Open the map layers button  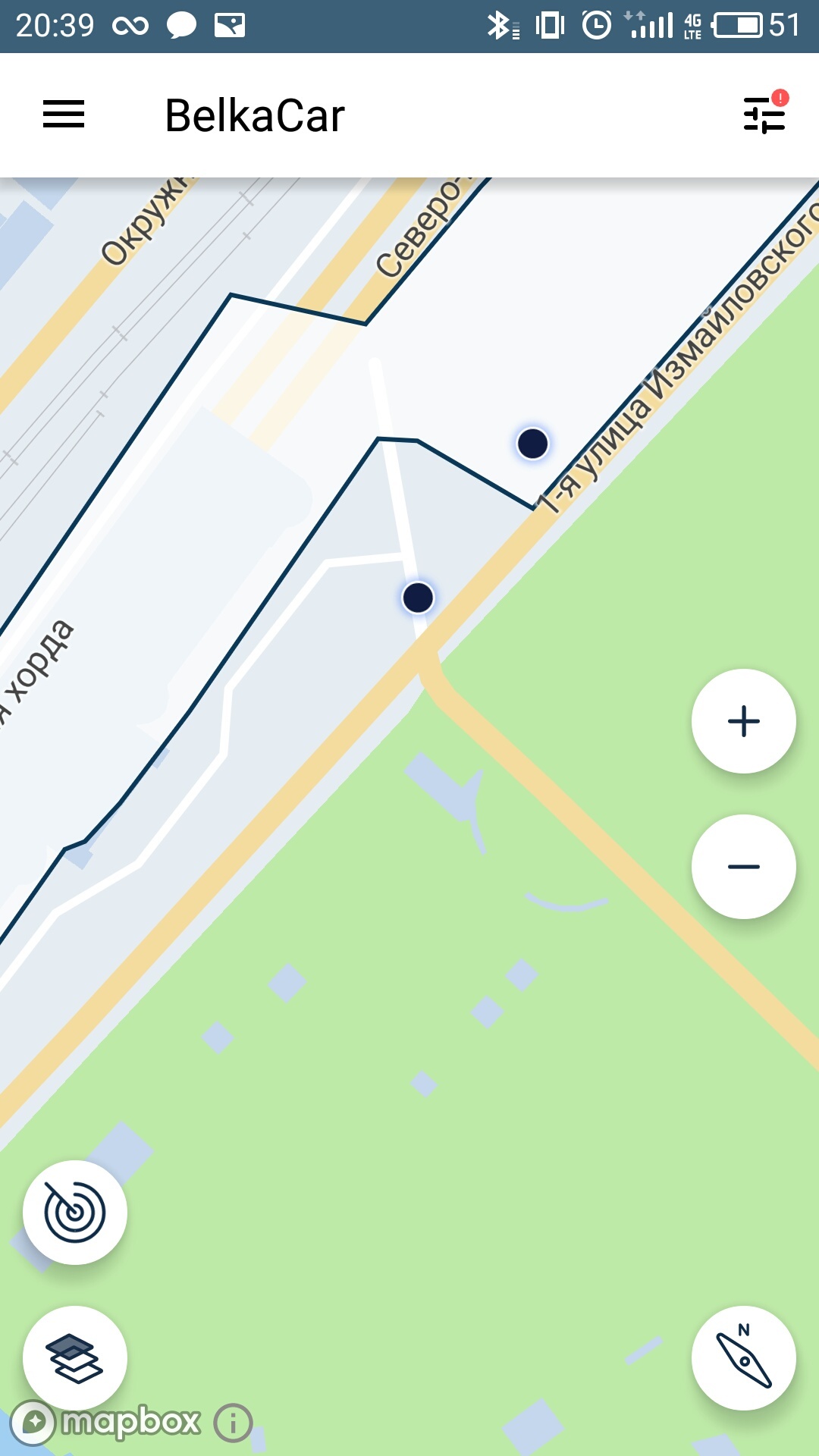(75, 1358)
